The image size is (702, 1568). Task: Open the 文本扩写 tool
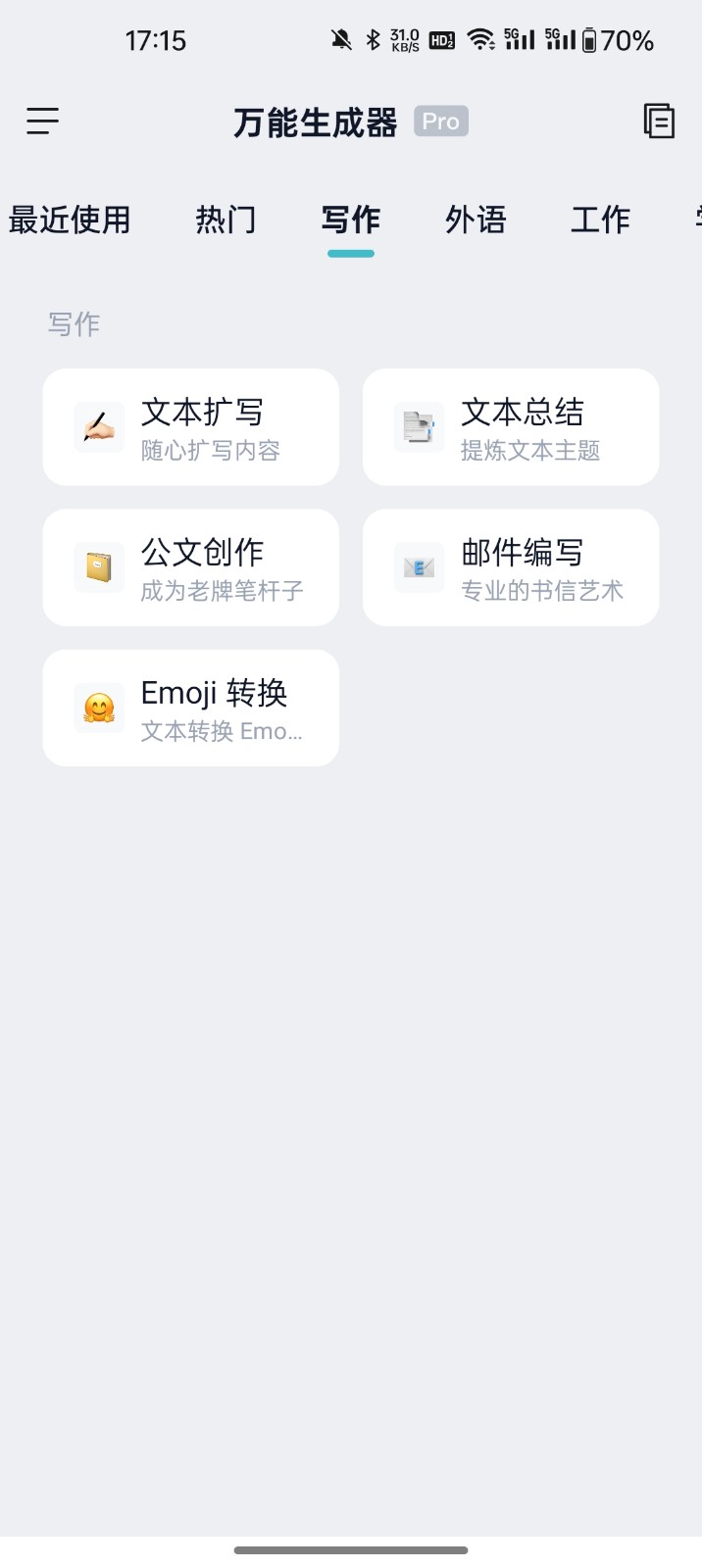coord(191,427)
